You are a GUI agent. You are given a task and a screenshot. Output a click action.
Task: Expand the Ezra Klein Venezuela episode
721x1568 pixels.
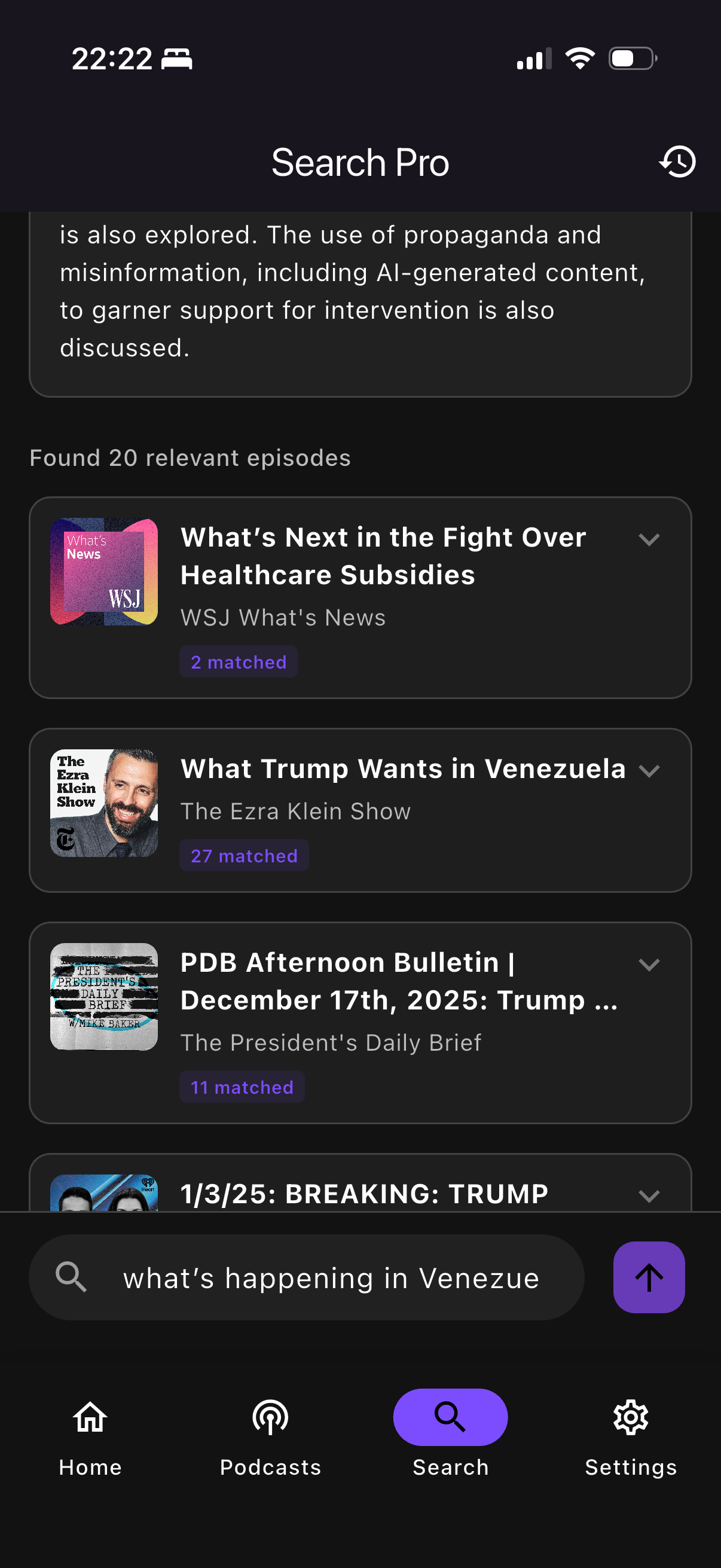click(649, 770)
